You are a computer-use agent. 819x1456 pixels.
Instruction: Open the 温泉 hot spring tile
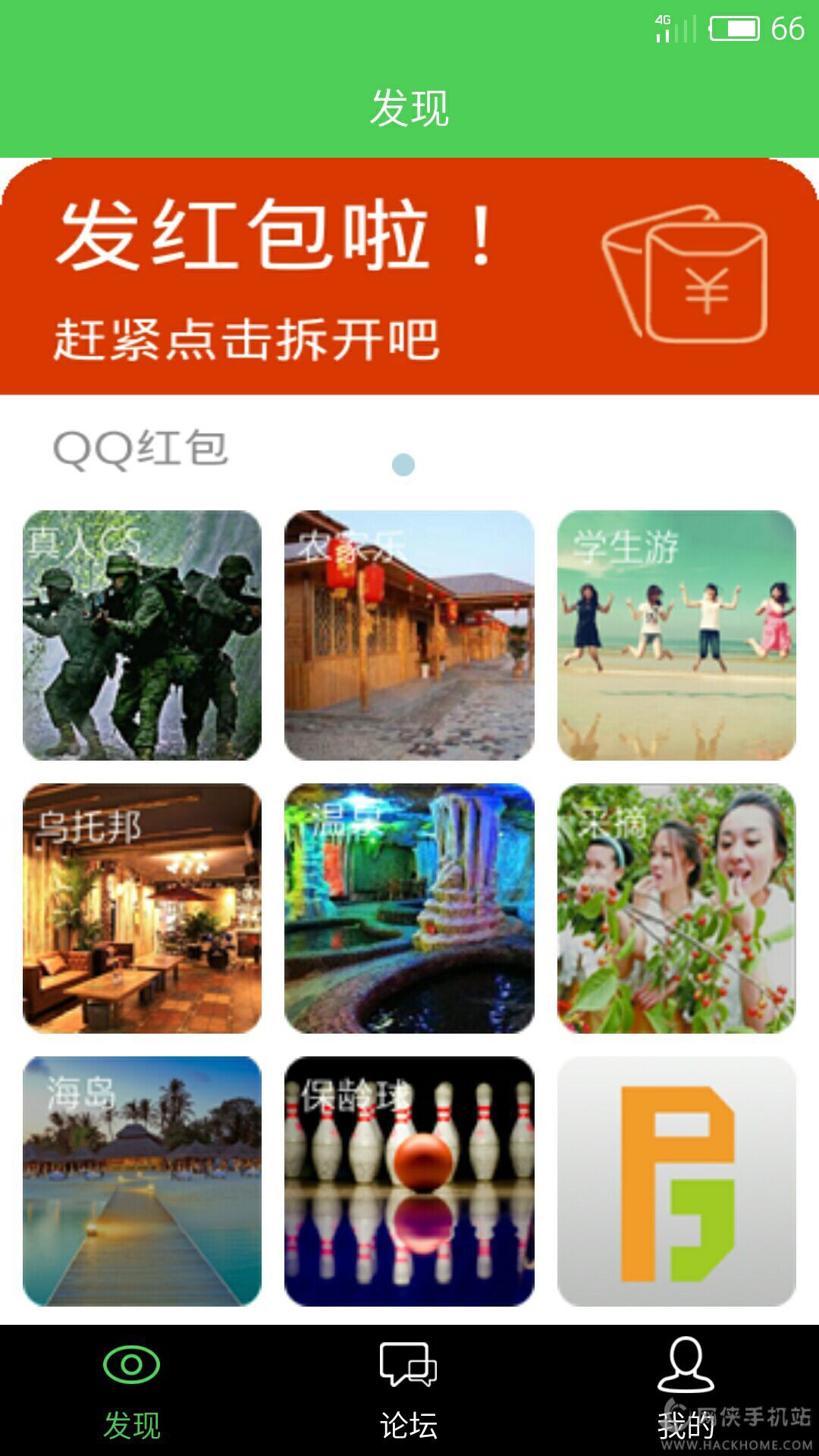(x=409, y=908)
